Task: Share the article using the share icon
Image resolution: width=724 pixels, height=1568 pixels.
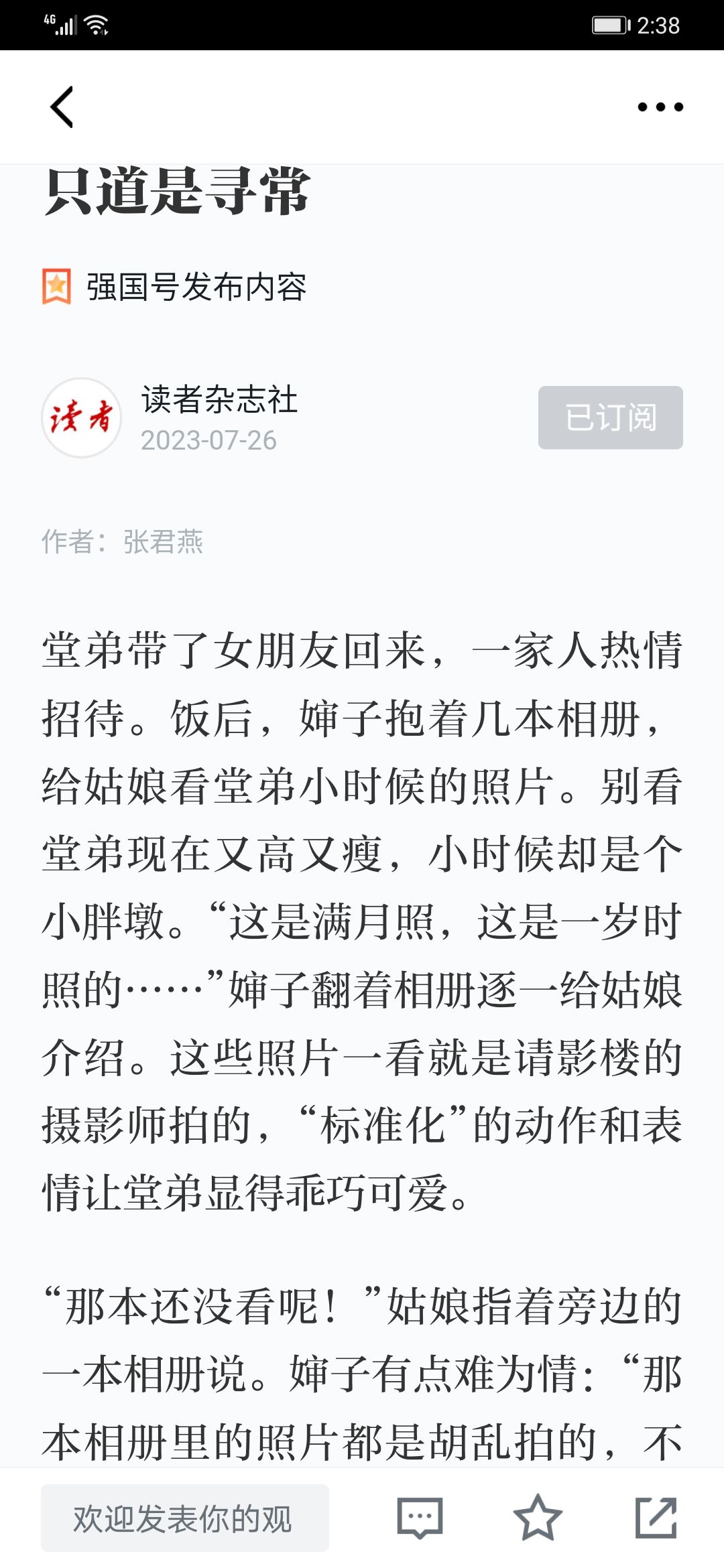Action: tap(656, 1518)
